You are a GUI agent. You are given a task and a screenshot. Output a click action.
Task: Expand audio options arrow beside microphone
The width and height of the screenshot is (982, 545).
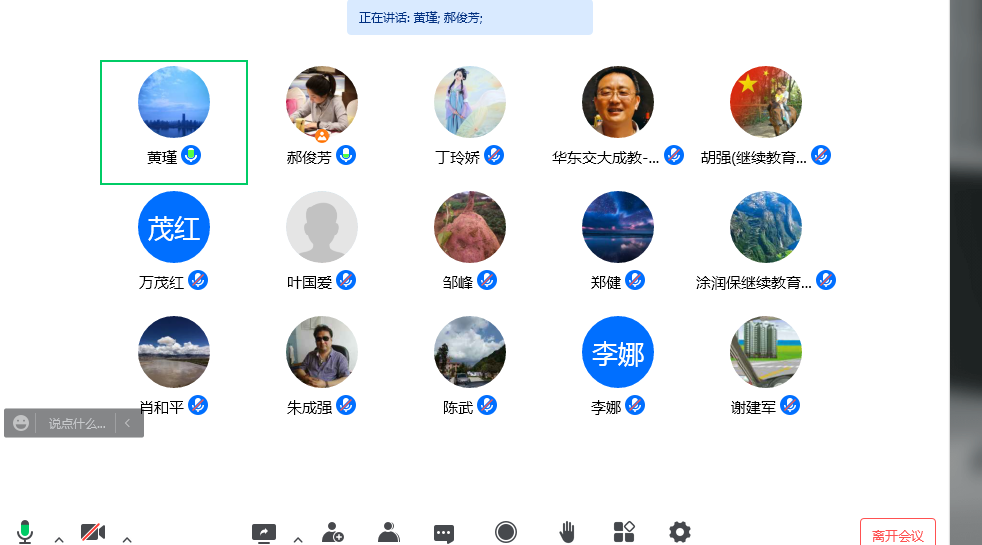[59, 539]
